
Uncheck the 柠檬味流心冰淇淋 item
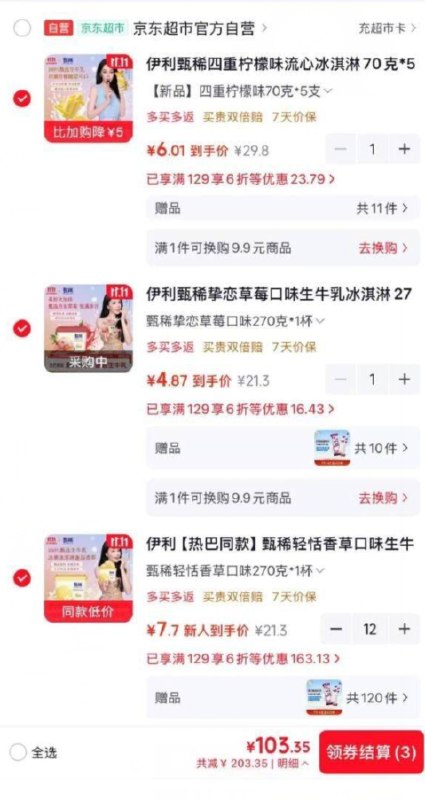[x=22, y=98]
